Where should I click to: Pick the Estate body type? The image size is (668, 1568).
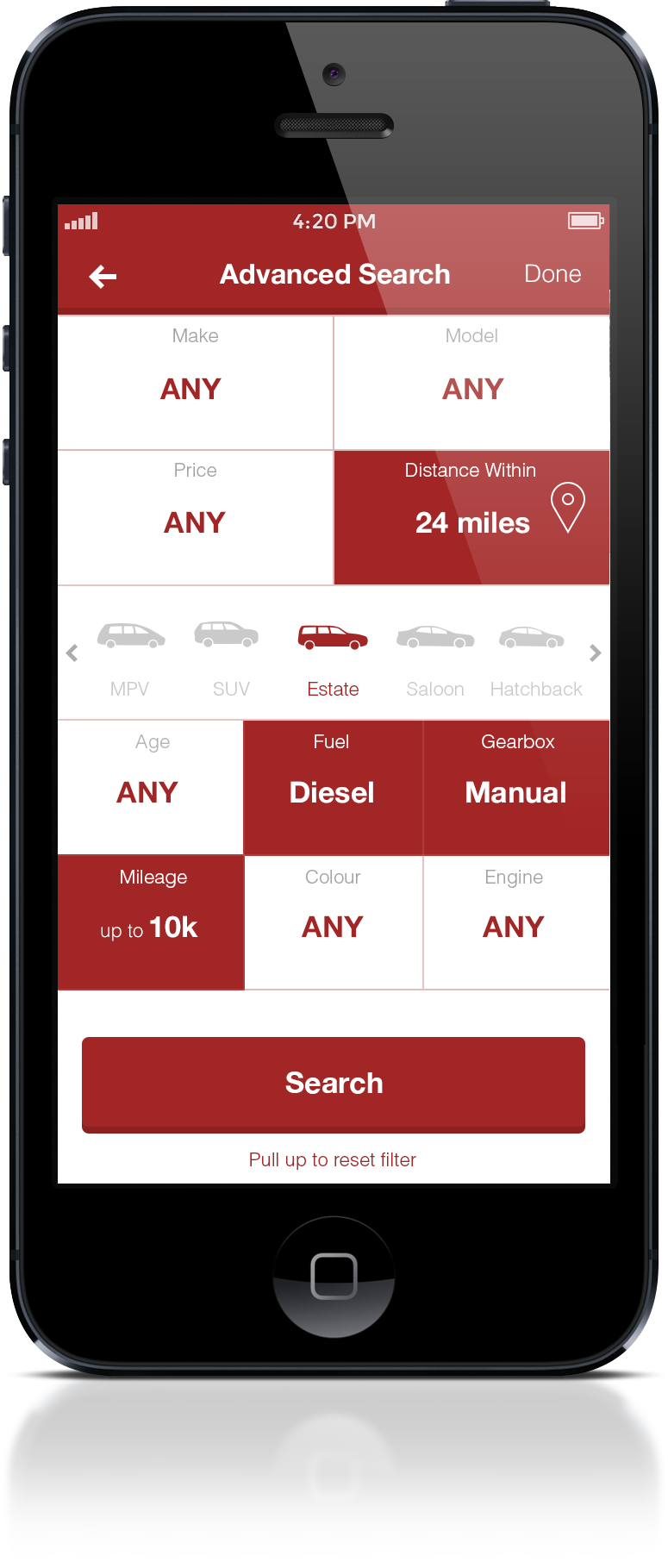pos(333,657)
